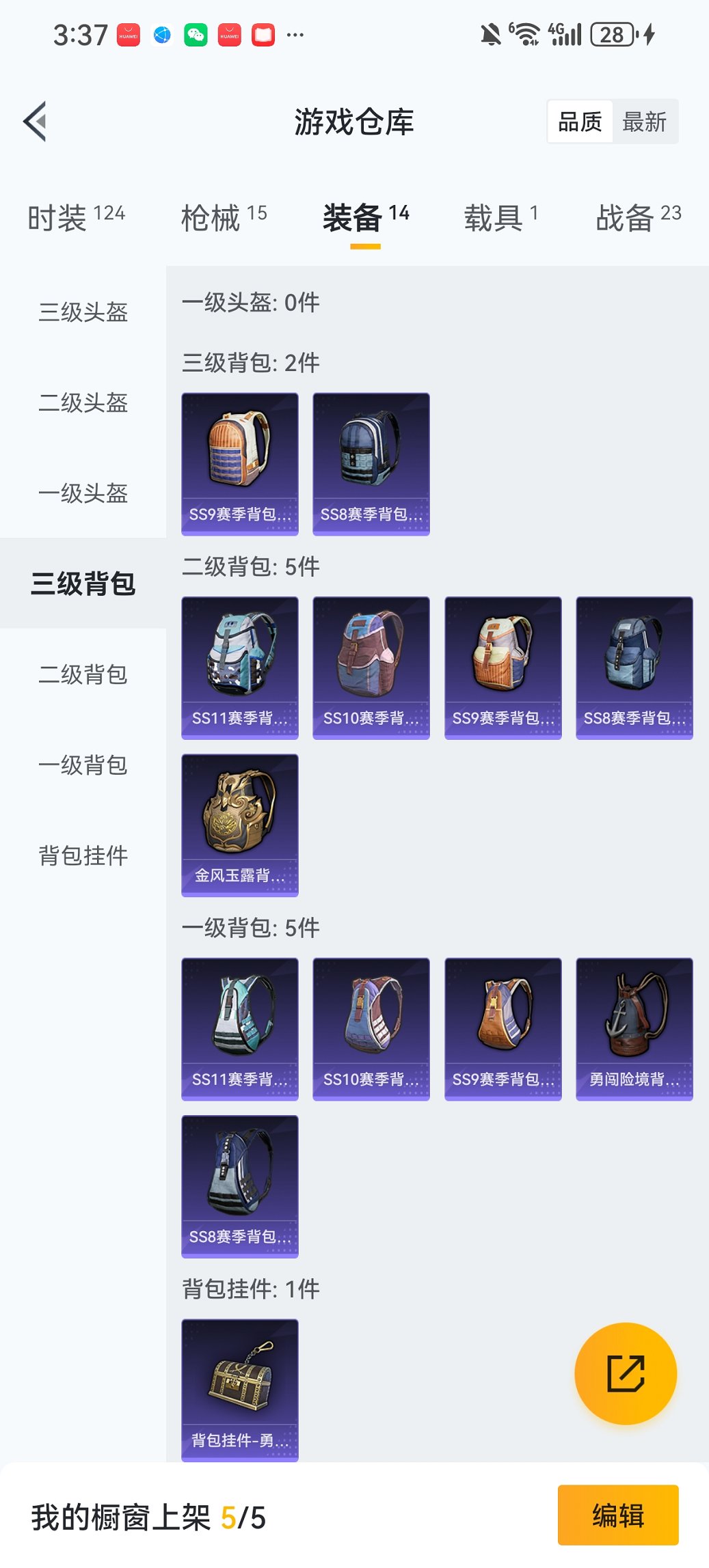The height and width of the screenshot is (1568, 709).
Task: Switch to the 载具 tab
Action: (x=500, y=218)
